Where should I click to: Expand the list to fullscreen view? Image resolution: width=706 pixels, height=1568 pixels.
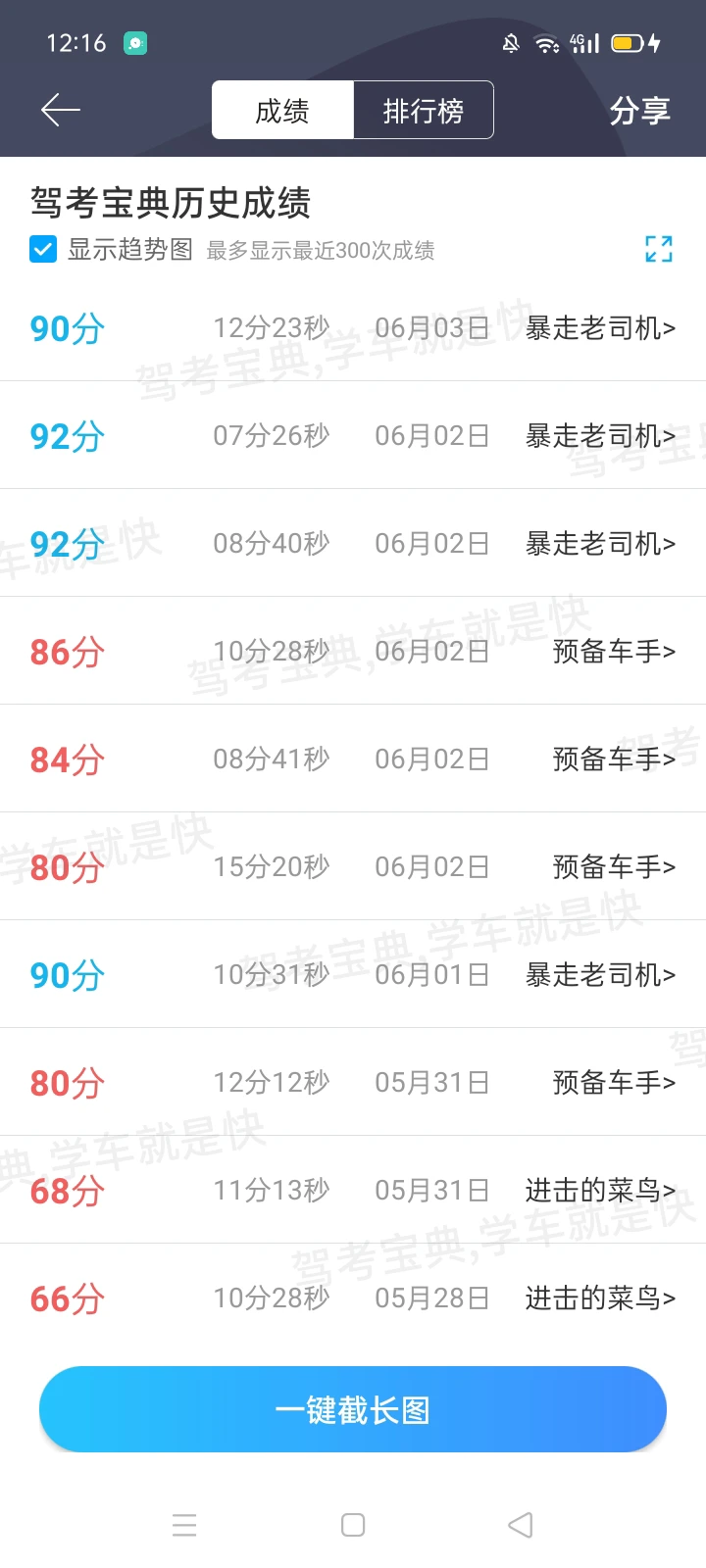pos(659,249)
